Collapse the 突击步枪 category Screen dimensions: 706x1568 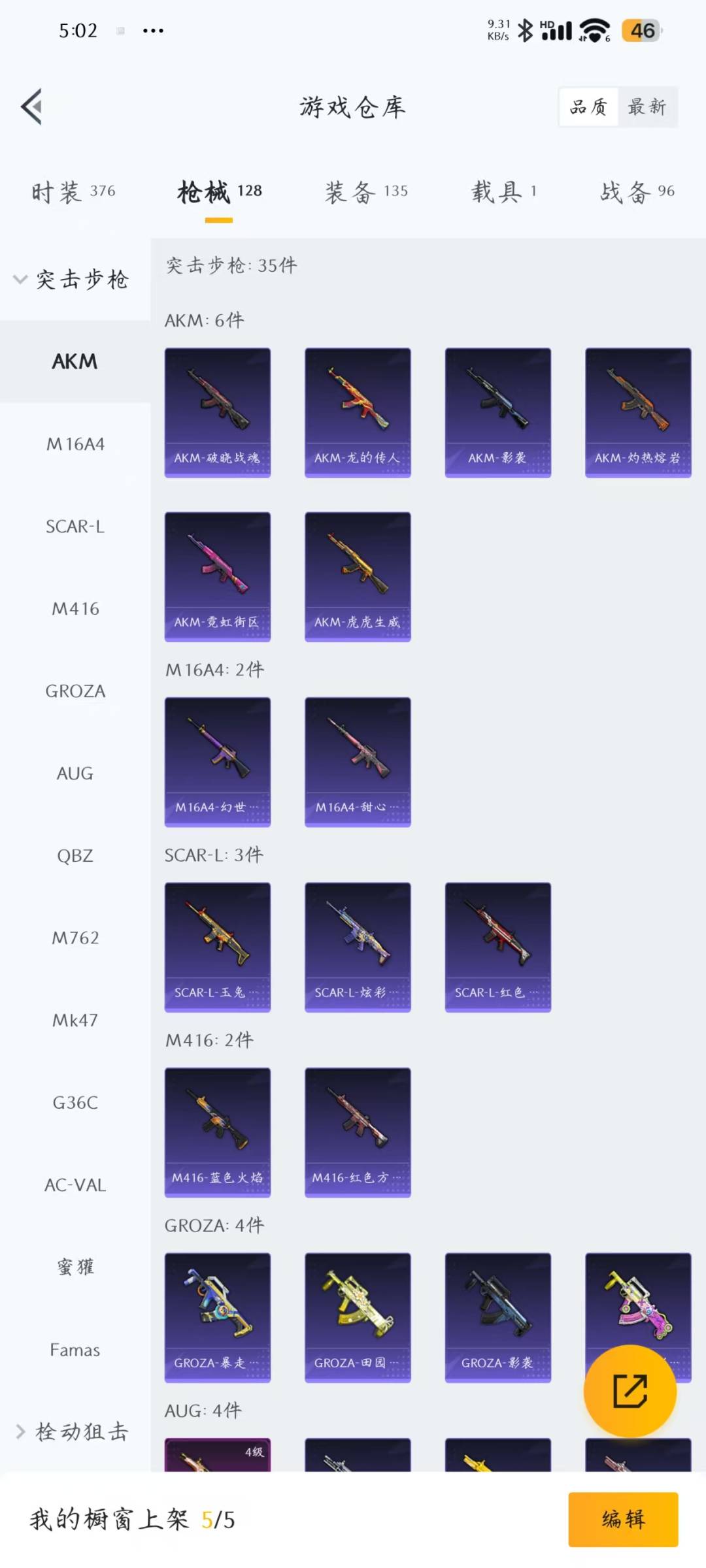coord(72,280)
